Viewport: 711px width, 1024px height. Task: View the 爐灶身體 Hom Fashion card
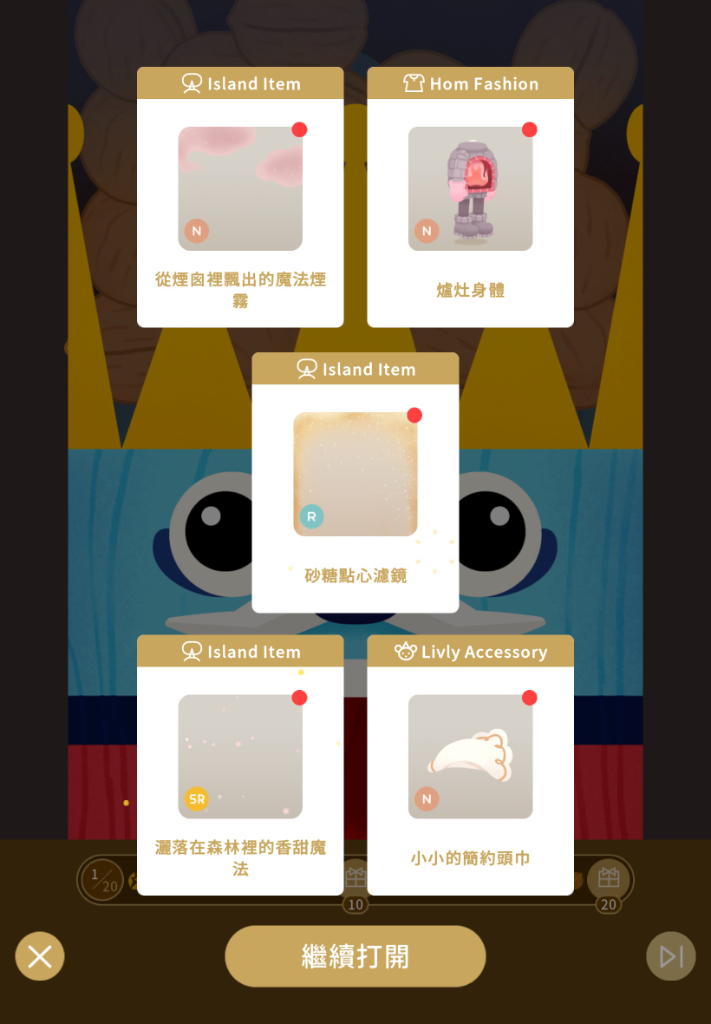tap(470, 198)
